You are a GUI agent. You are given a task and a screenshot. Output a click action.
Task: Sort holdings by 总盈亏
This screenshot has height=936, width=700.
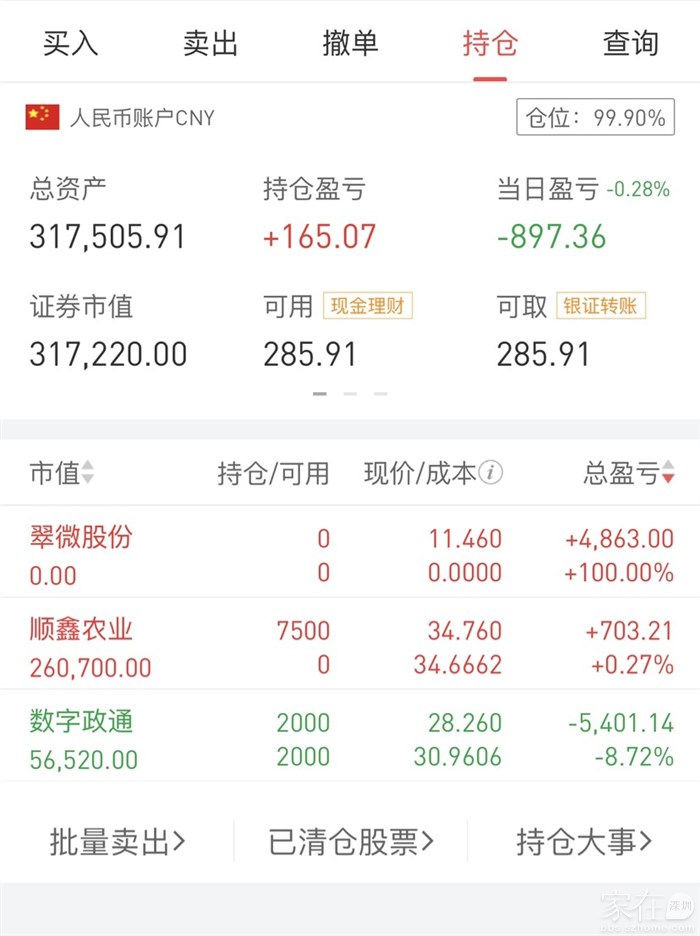point(628,473)
